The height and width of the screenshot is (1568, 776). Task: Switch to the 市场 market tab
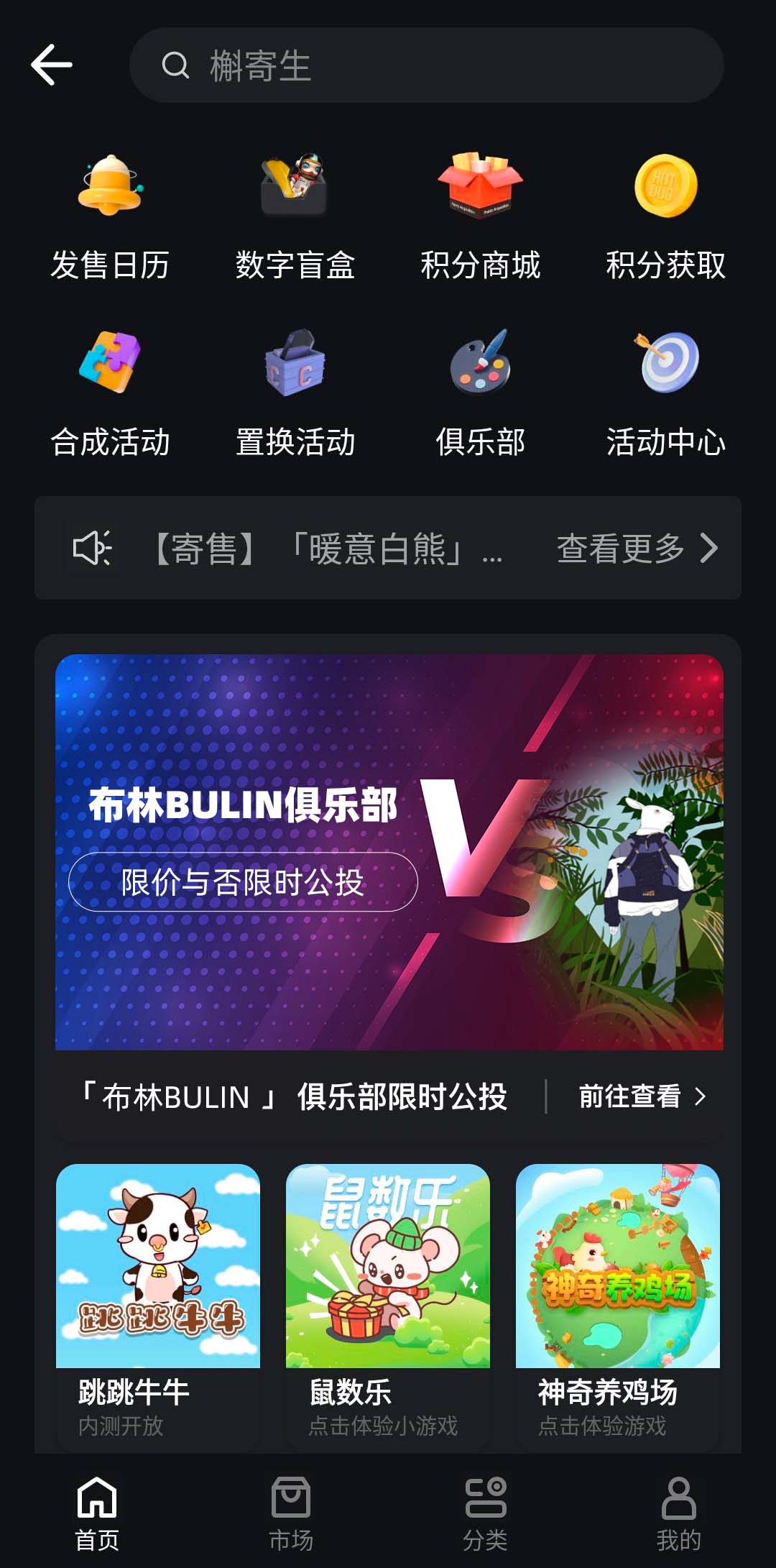pos(291,1513)
